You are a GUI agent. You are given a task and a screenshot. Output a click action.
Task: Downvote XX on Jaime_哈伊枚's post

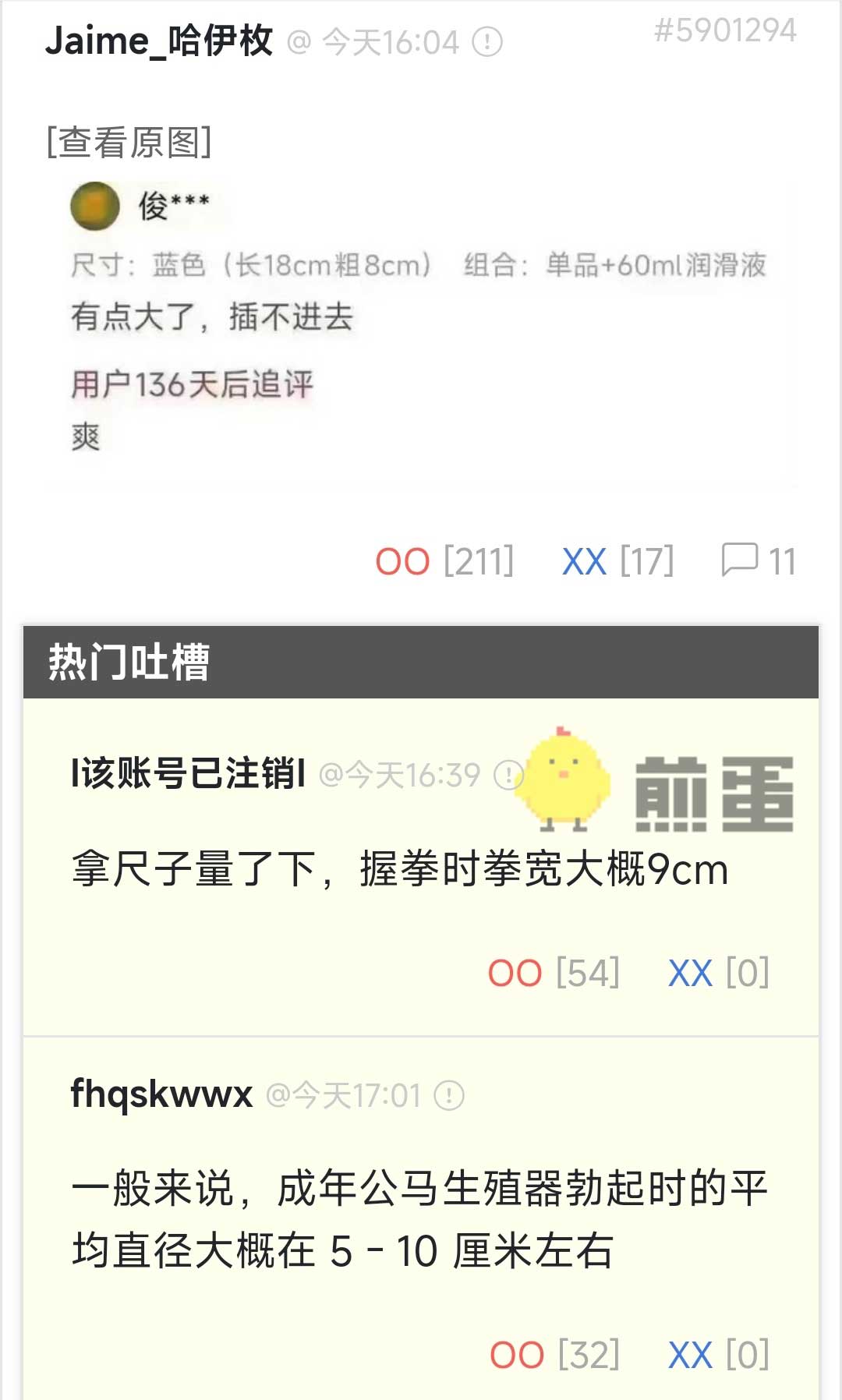click(x=585, y=562)
